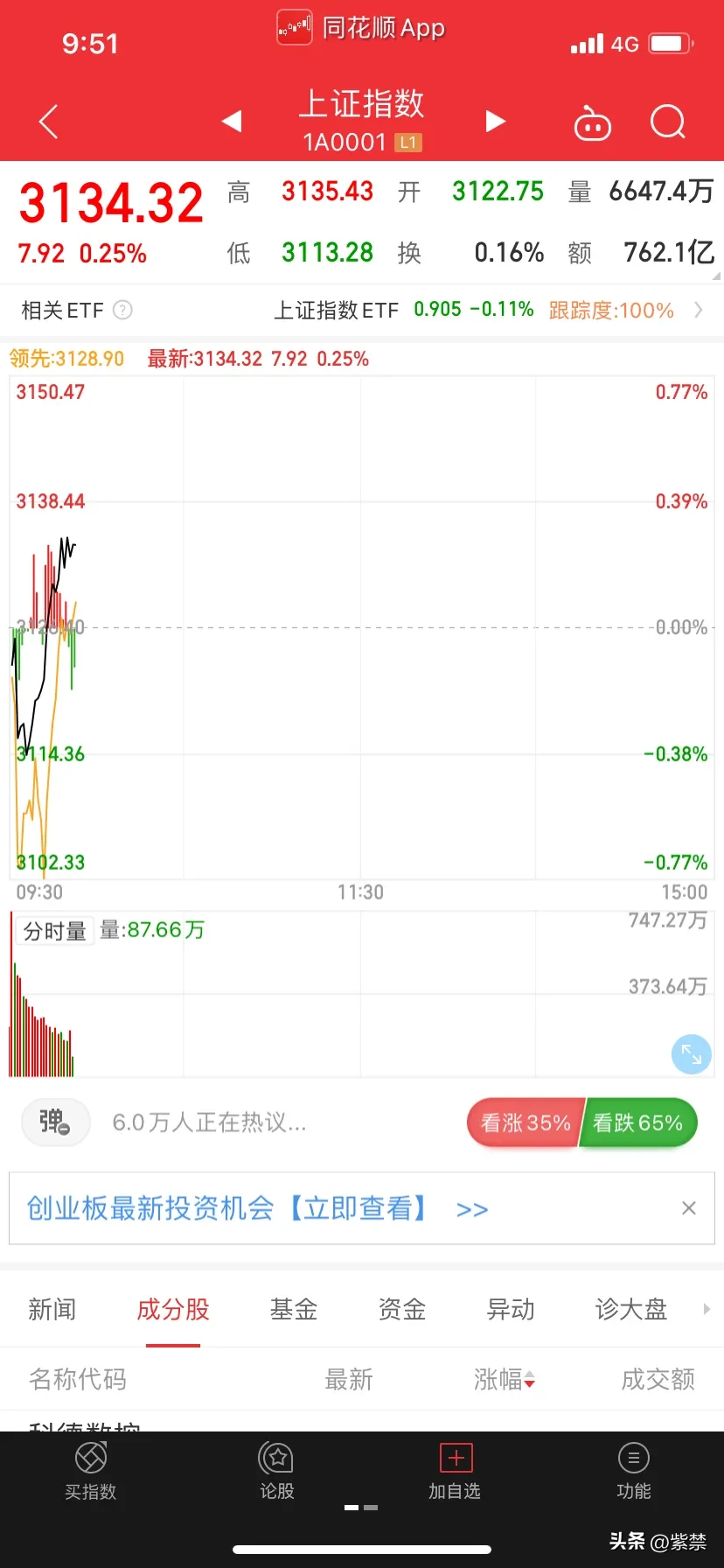Screen dimensions: 724x1568
Task: Tap the 相关ETF help question mark
Action: coord(123,310)
